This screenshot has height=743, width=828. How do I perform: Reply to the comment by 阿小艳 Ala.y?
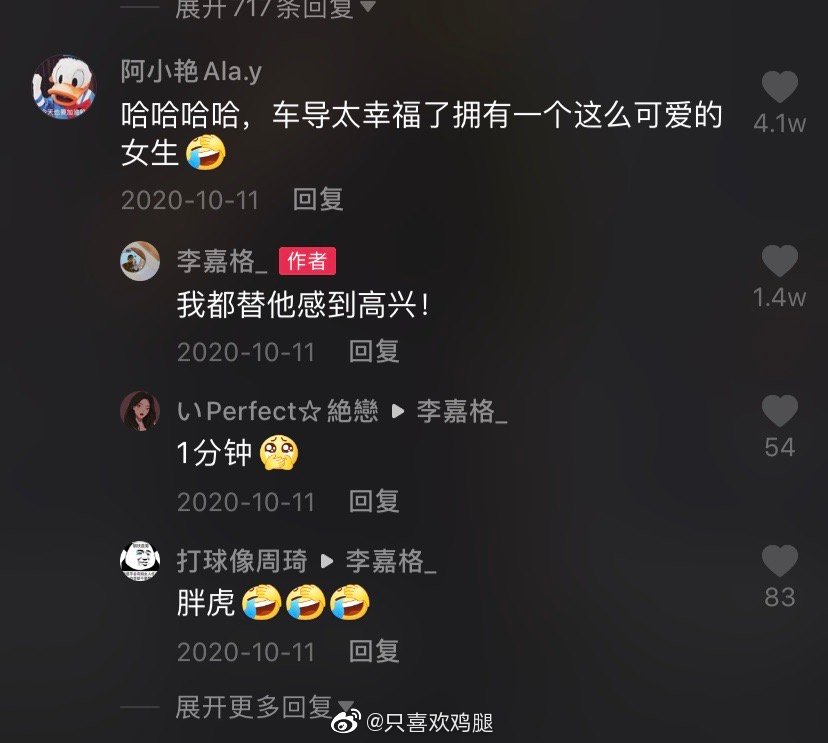click(318, 199)
